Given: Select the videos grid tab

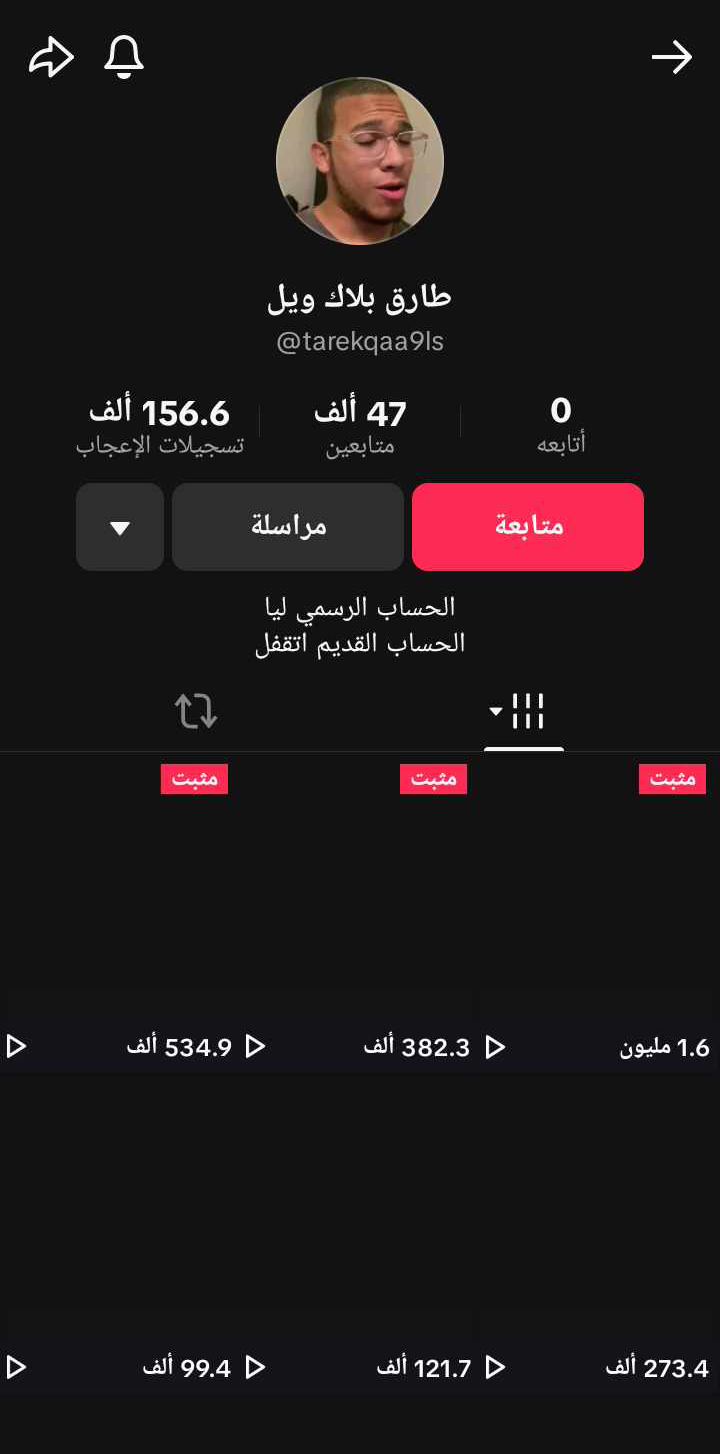Looking at the screenshot, I should 524,711.
